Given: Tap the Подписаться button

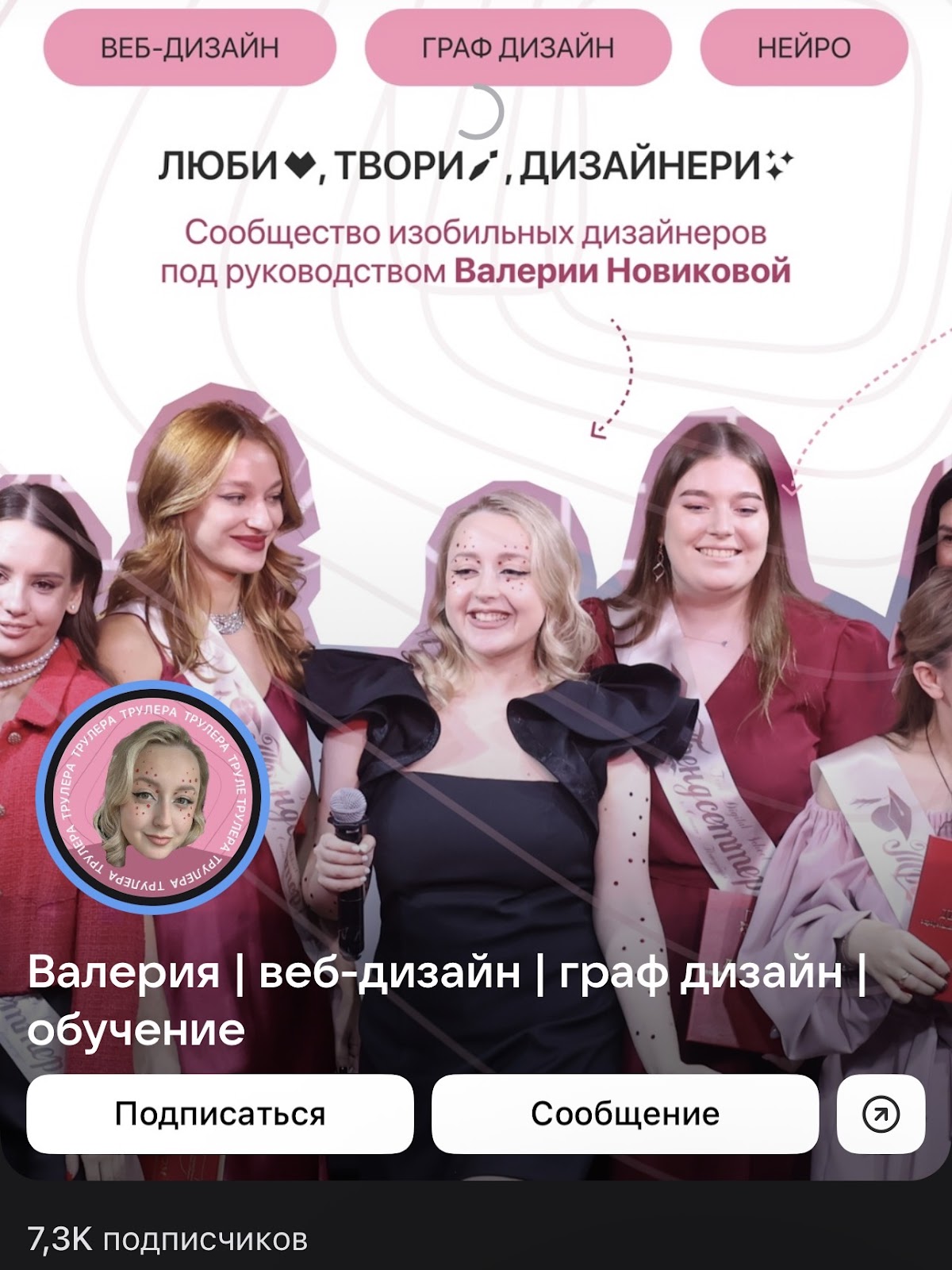Looking at the screenshot, I should pos(220,1114).
